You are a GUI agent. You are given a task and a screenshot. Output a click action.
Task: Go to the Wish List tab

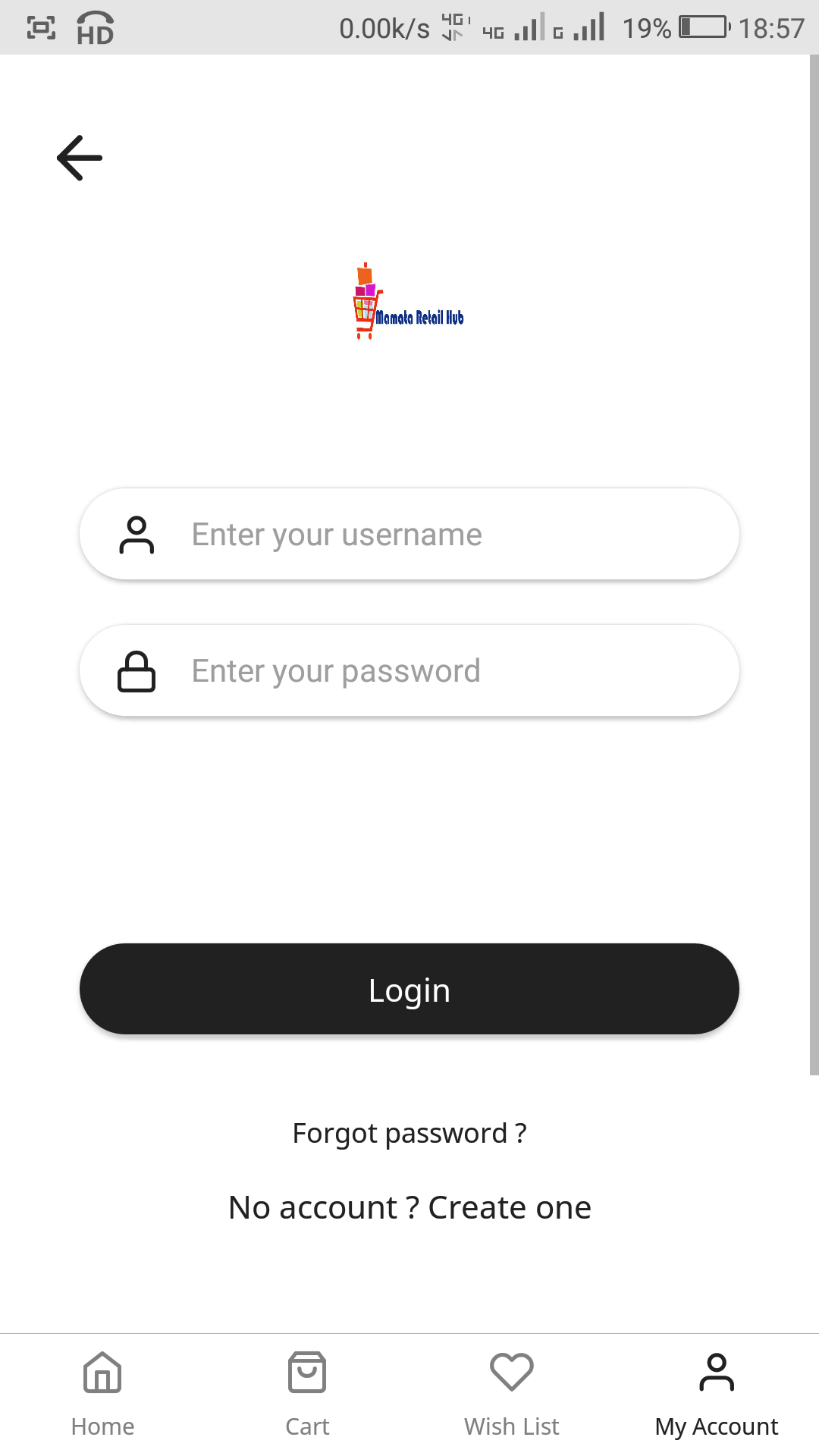click(512, 1394)
